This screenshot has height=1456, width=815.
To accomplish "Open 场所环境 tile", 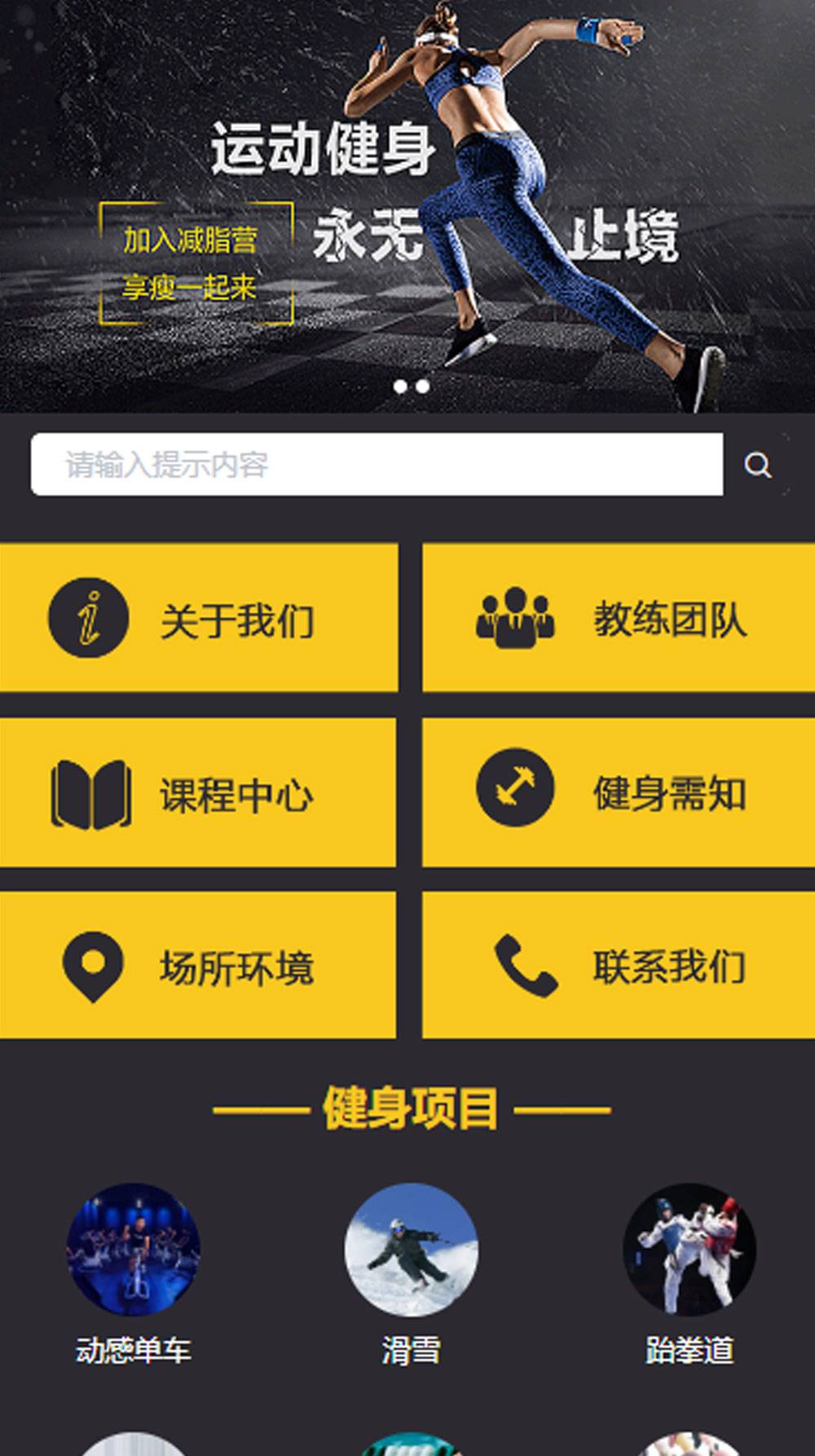I will click(198, 965).
